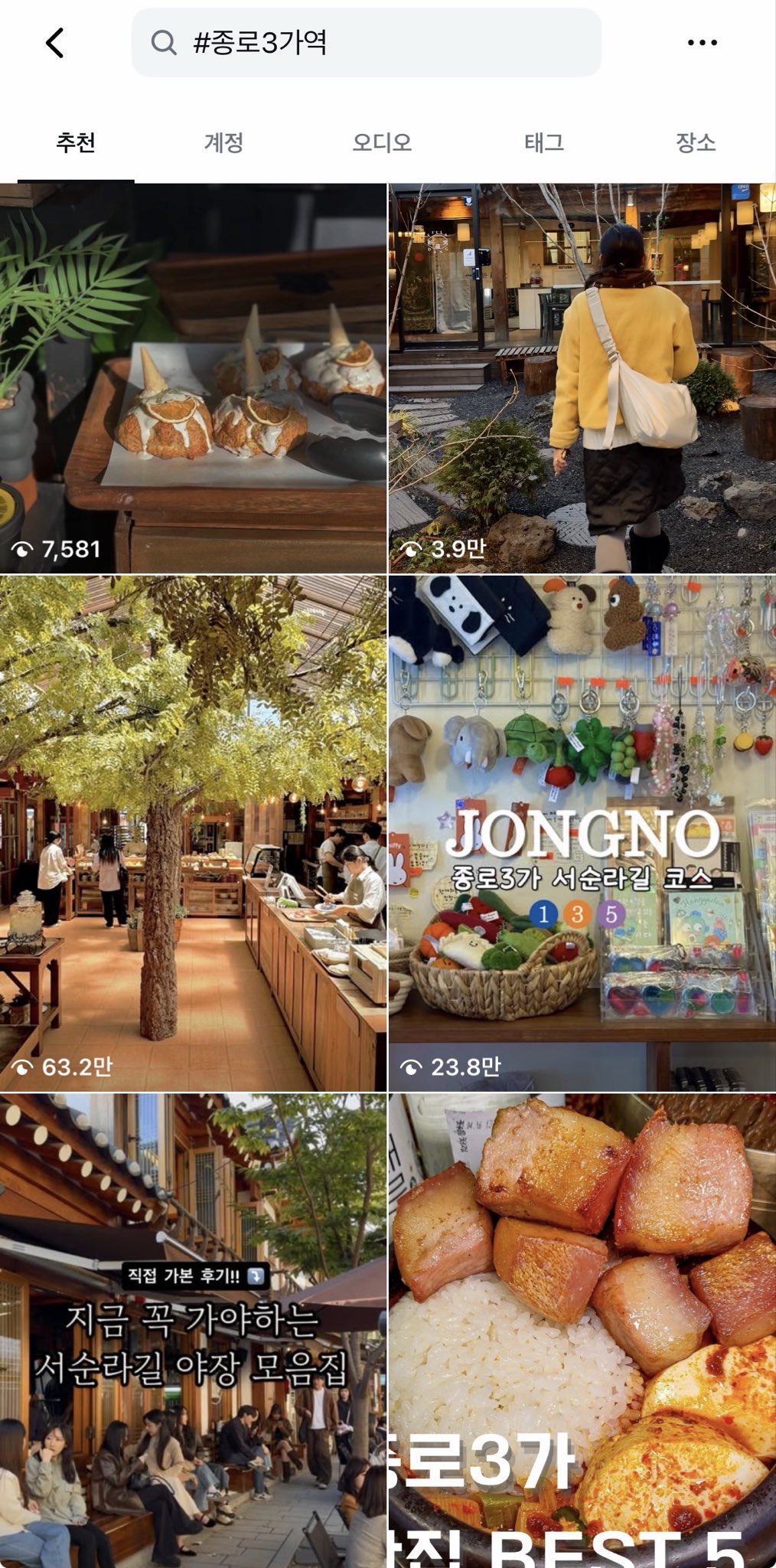The width and height of the screenshot is (776, 1568).
Task: Open the tree cafe video with 63.2만 views
Action: (x=193, y=833)
